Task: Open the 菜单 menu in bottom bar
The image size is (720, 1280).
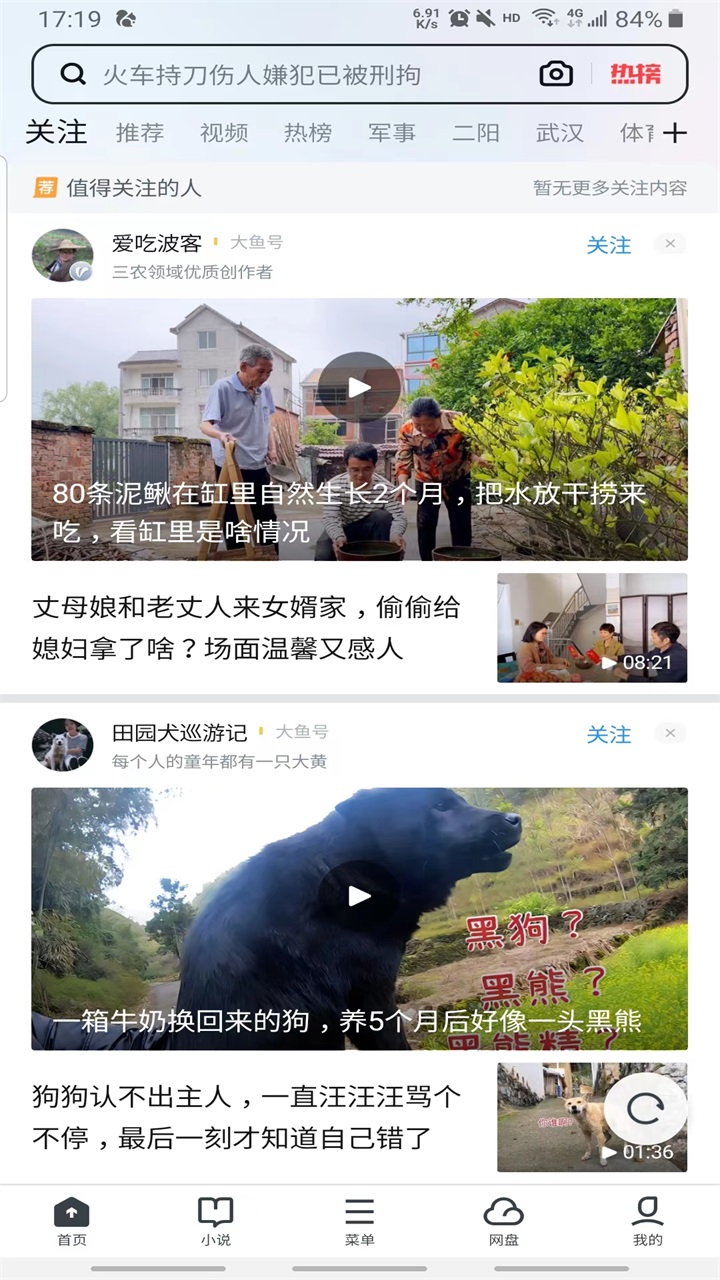Action: tap(360, 1221)
